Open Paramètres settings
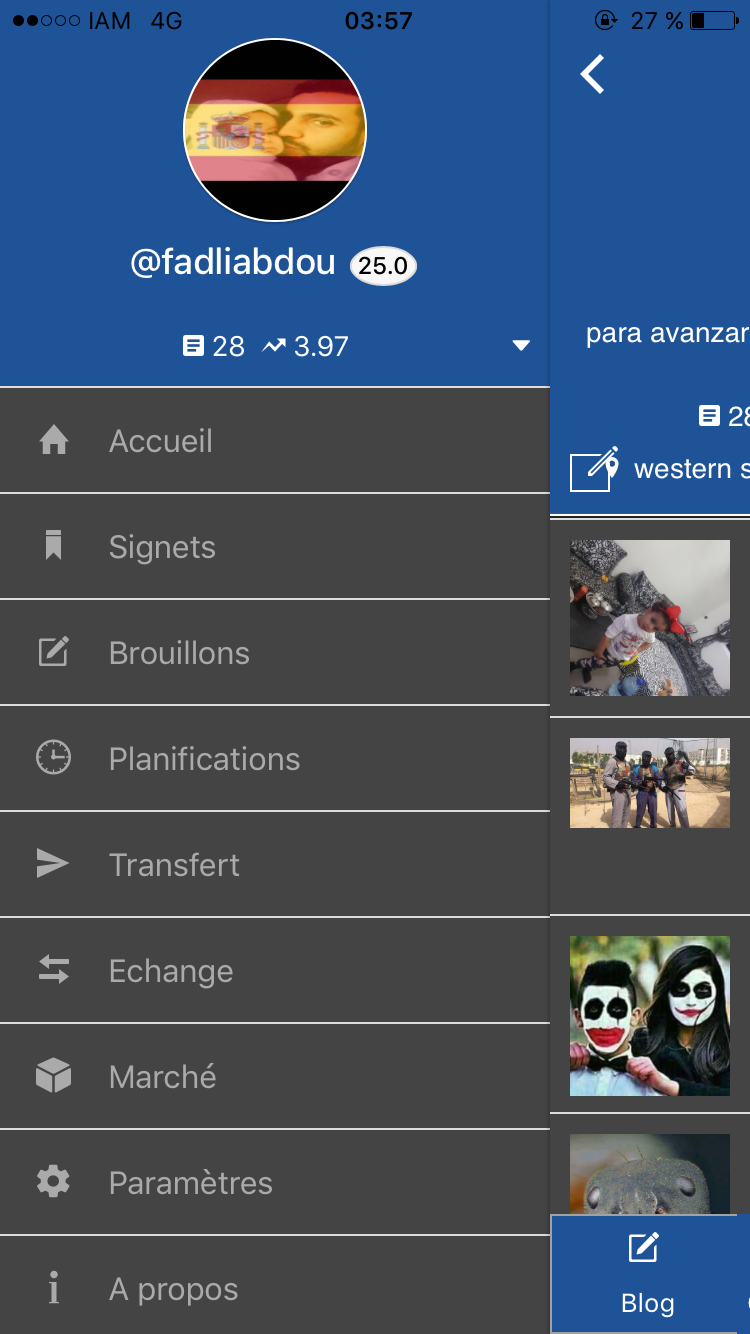The image size is (750, 1334). (x=190, y=1183)
